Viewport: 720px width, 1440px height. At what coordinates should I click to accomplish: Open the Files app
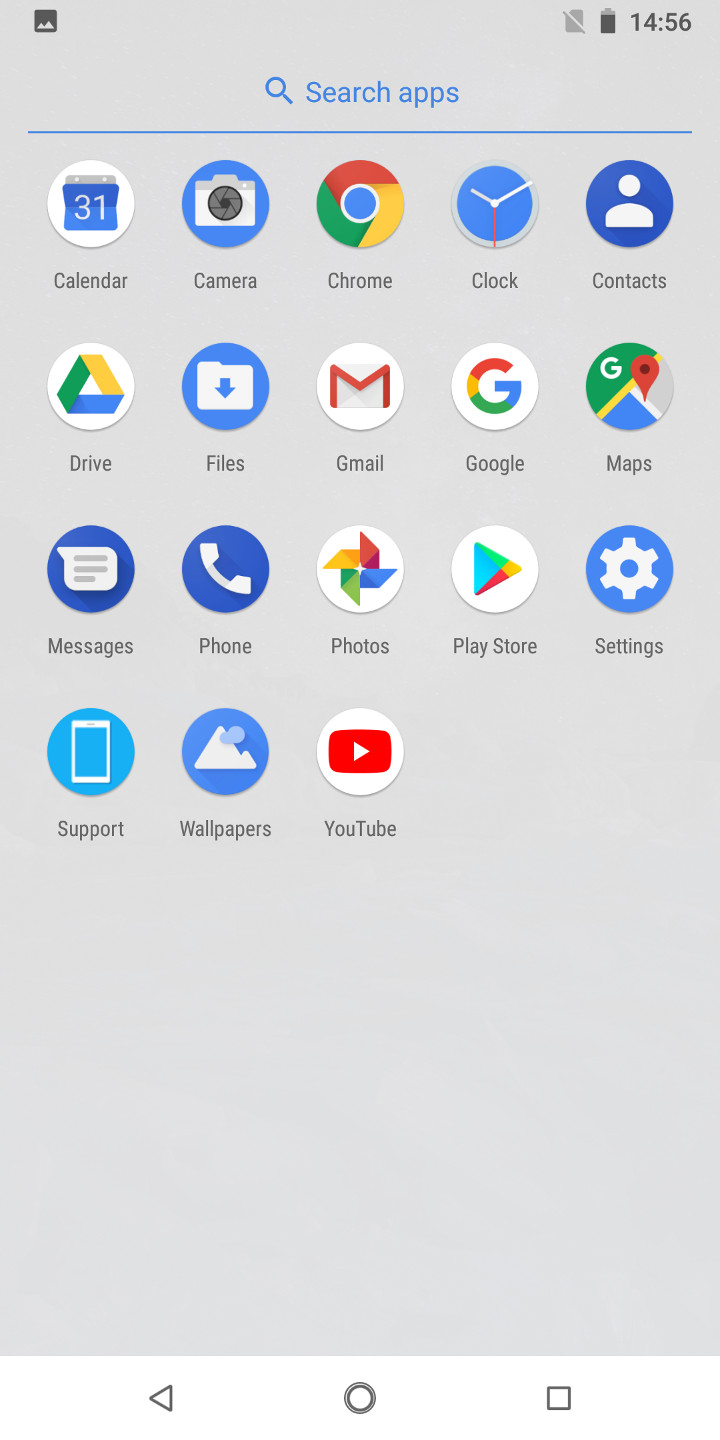pyautogui.click(x=225, y=387)
